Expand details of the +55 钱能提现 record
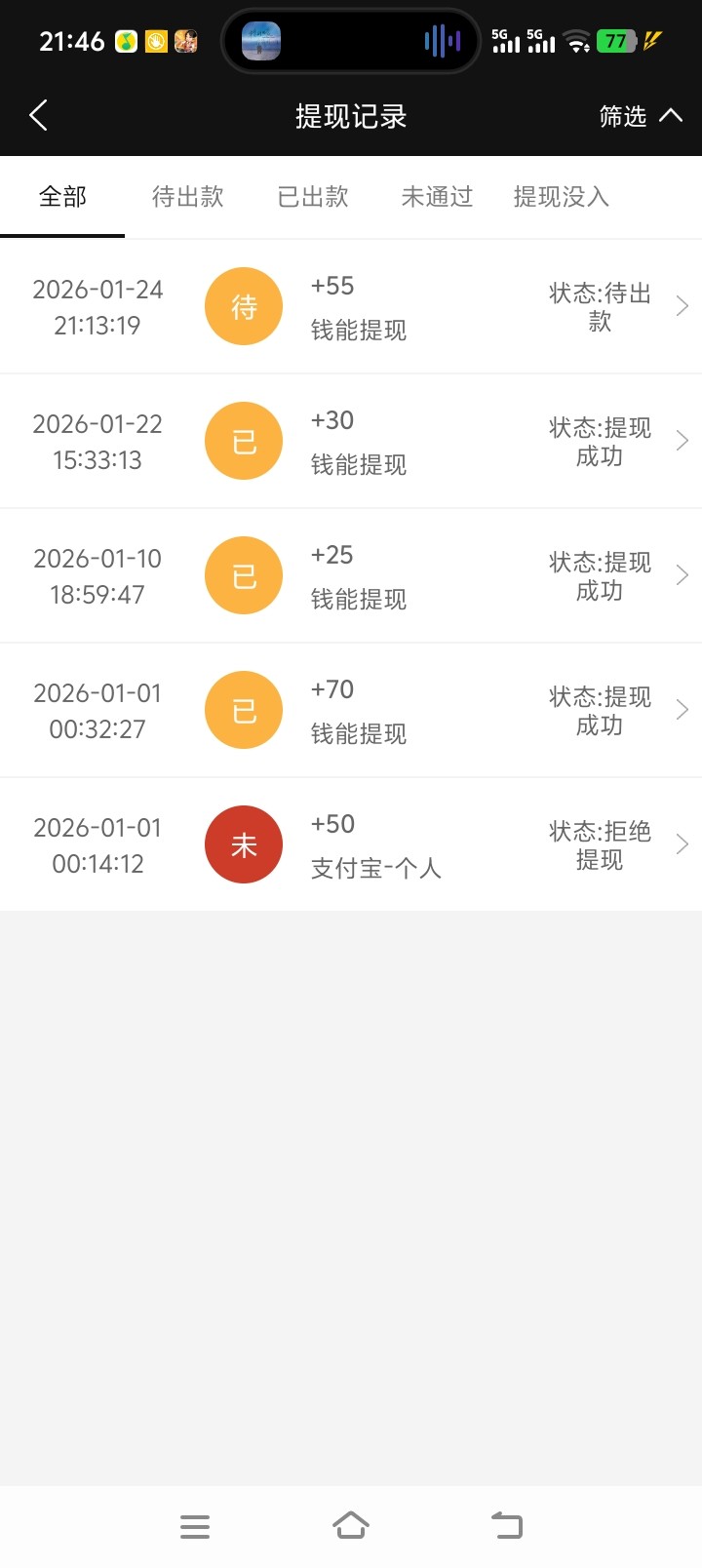 click(682, 305)
